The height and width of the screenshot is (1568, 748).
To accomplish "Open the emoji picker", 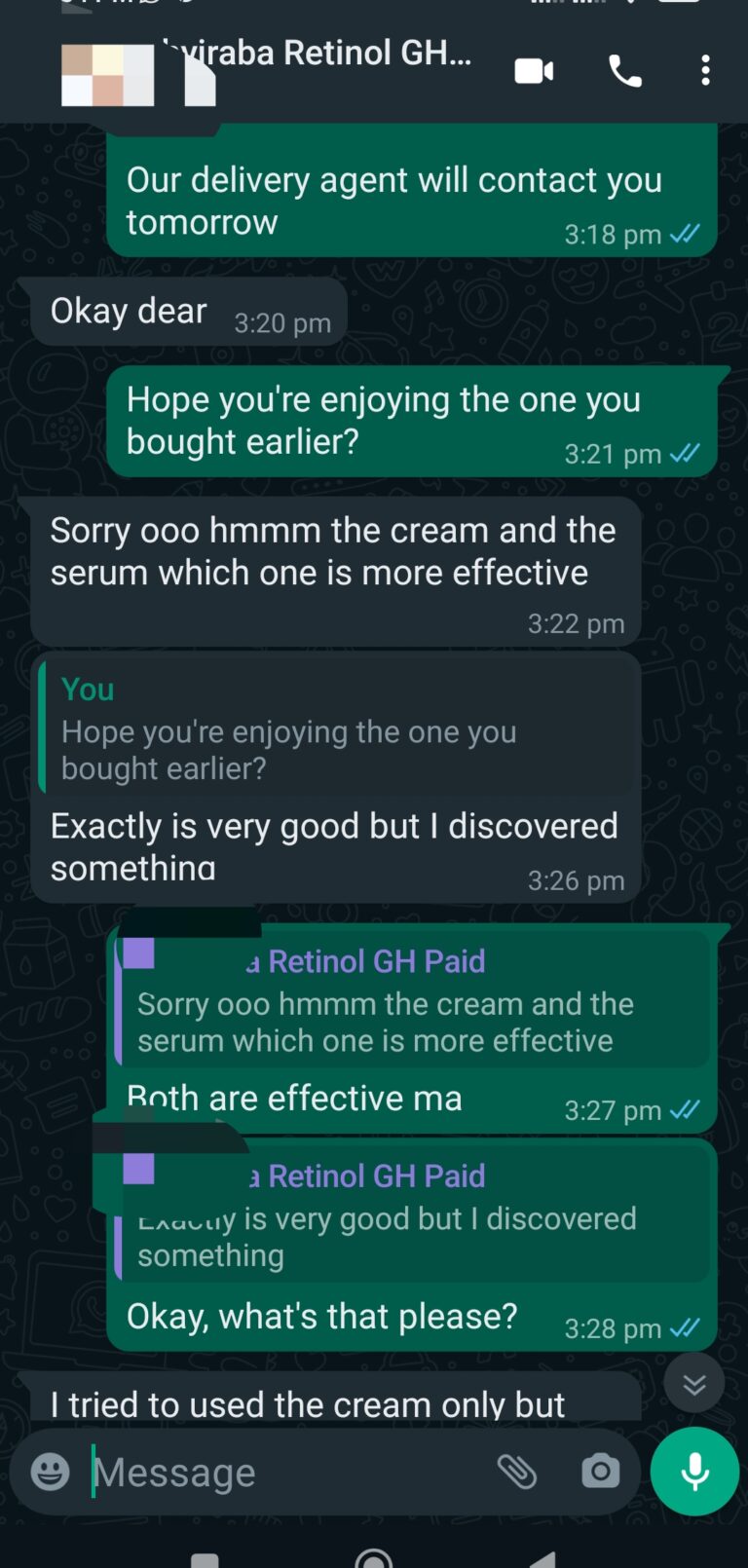I will point(50,1472).
